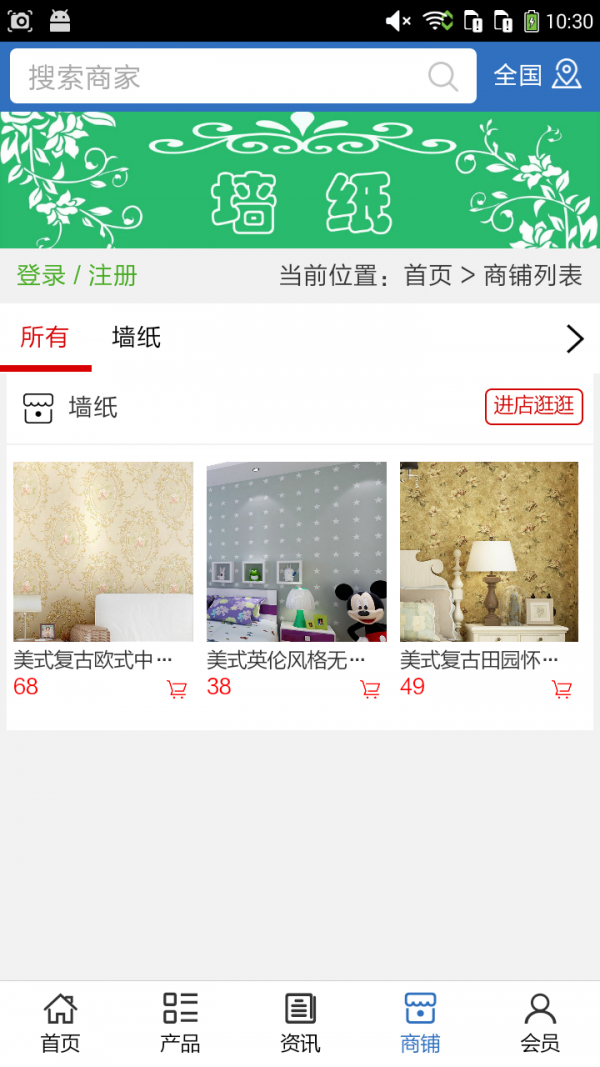Switch to the 墙纸 category tab
This screenshot has width=600, height=1067.
point(136,338)
